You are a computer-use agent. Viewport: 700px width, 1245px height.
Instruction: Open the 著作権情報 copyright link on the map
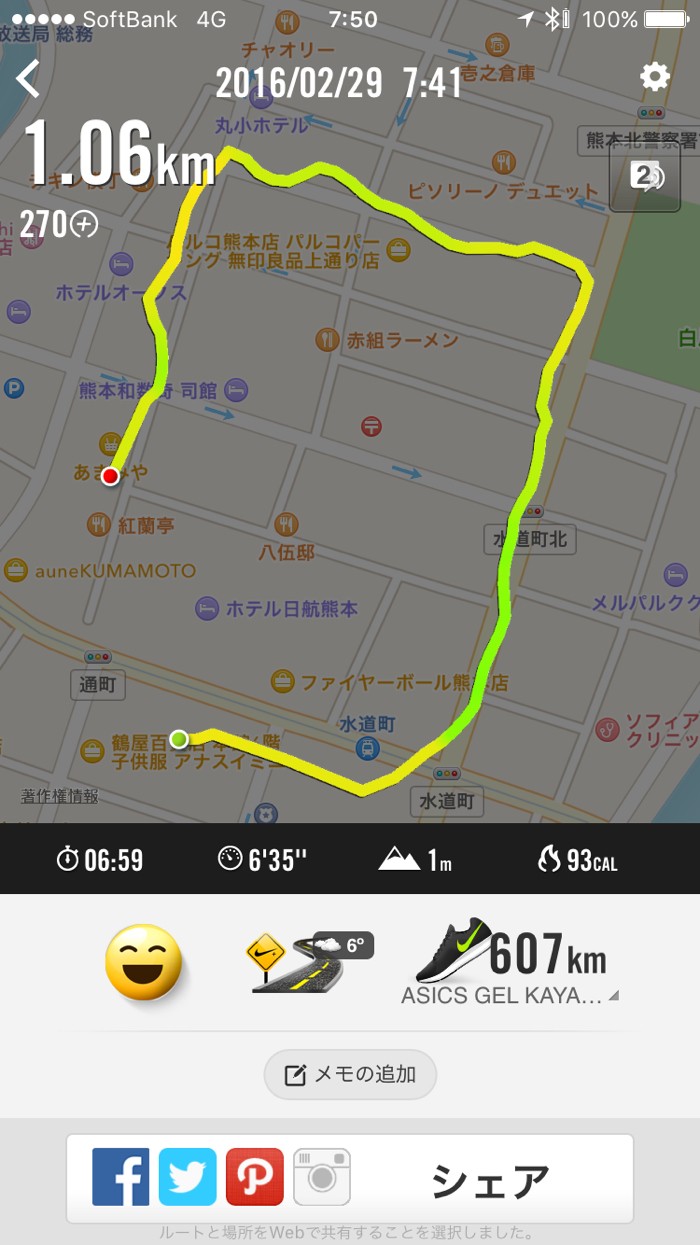click(60, 796)
